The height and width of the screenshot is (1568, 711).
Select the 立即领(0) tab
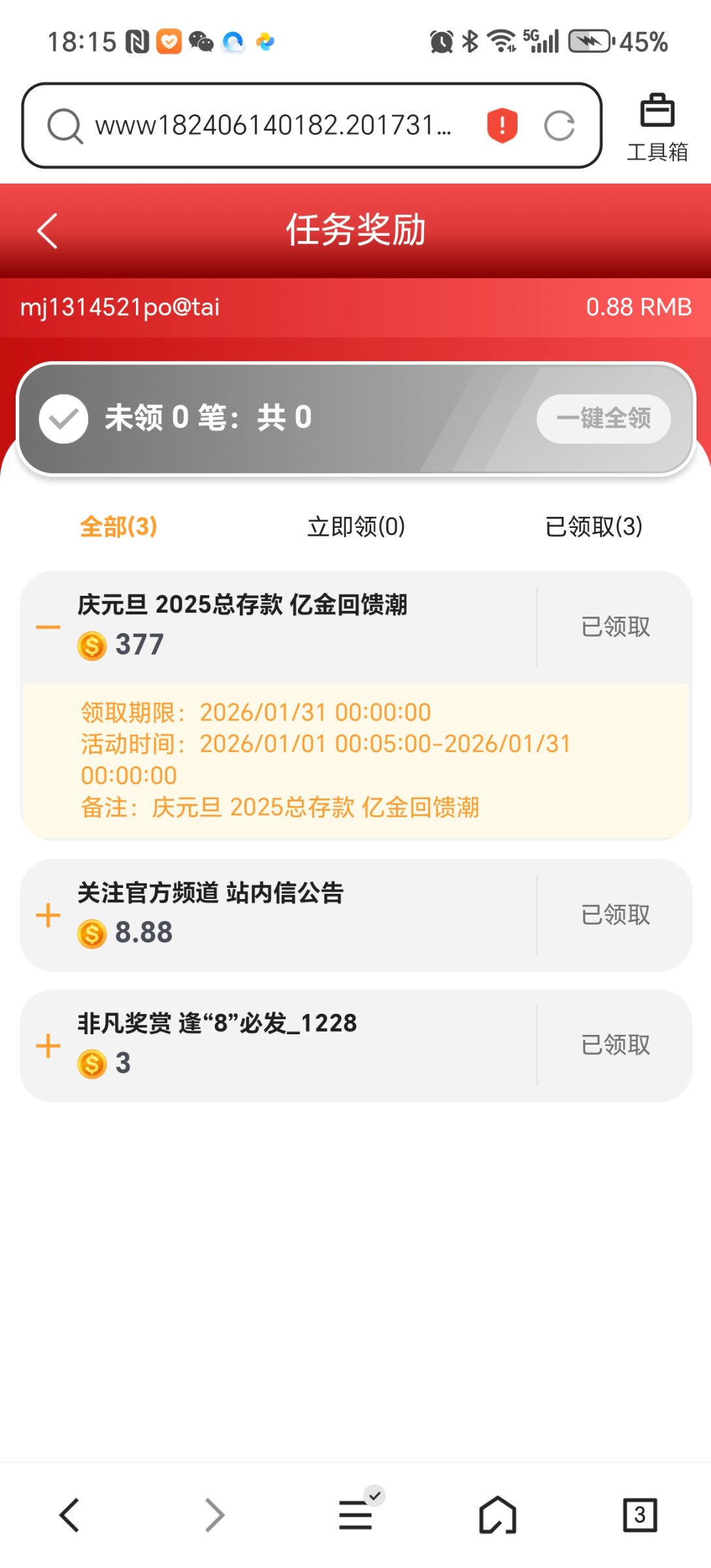355,527
